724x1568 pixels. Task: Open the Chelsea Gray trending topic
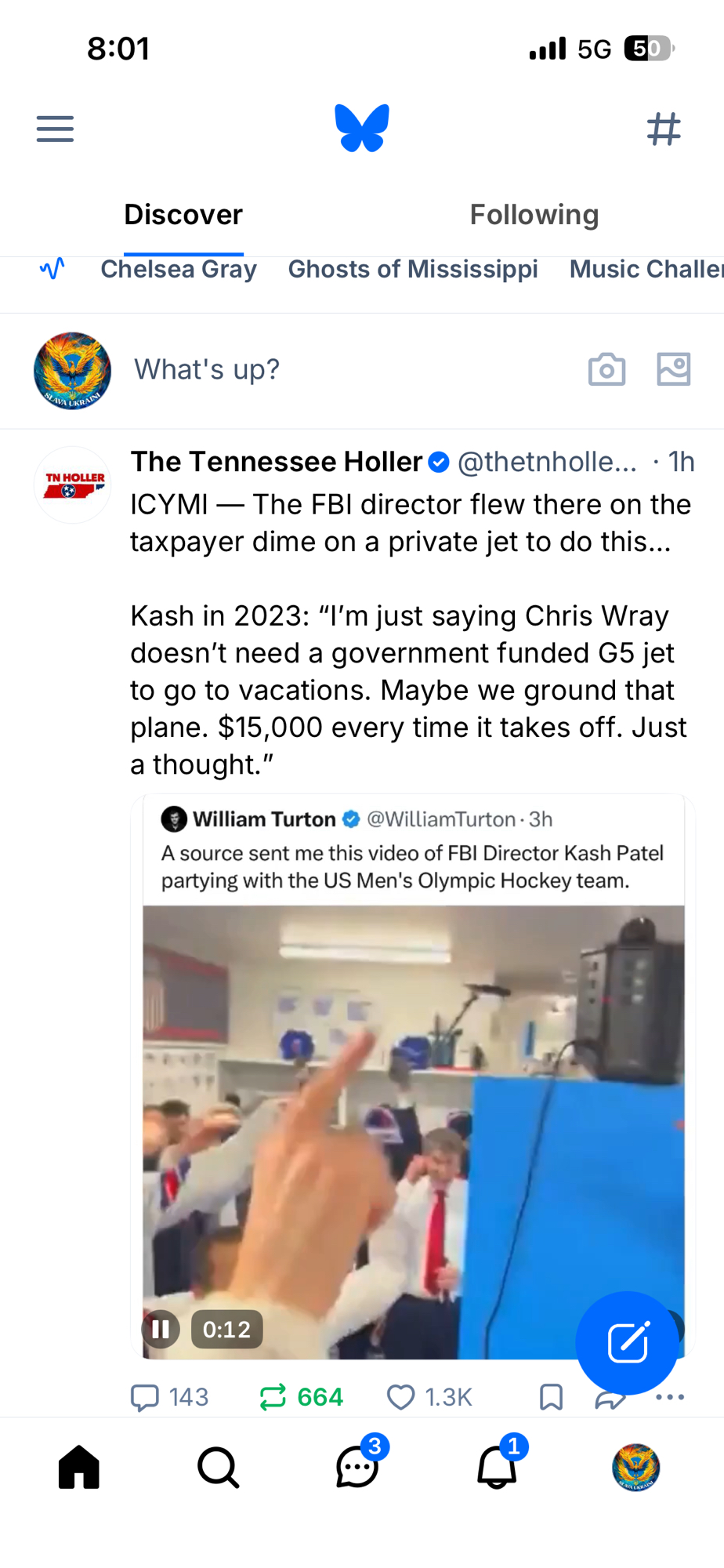point(178,269)
